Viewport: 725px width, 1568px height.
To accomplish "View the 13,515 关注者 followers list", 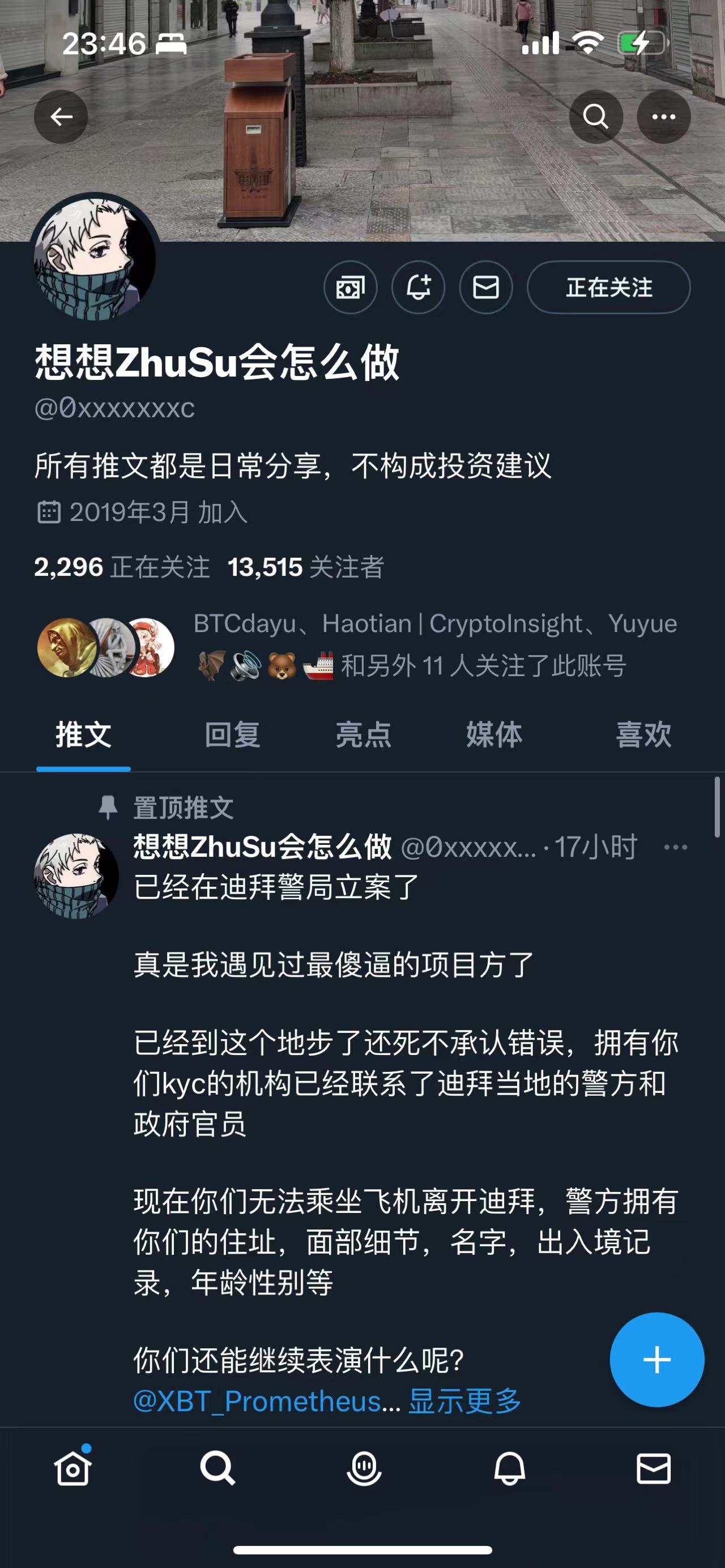I will click(306, 567).
